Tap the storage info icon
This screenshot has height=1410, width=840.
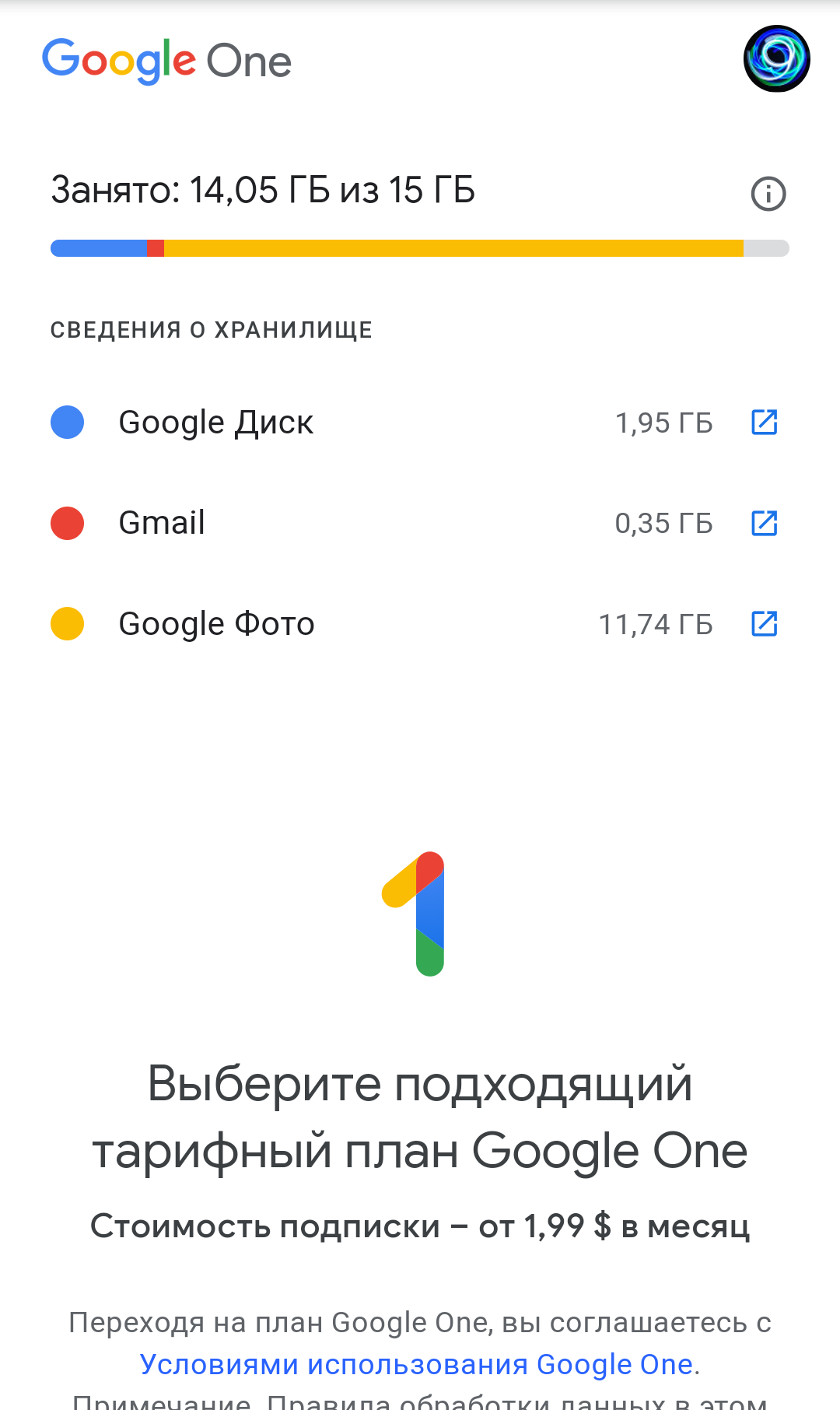pos(768,194)
